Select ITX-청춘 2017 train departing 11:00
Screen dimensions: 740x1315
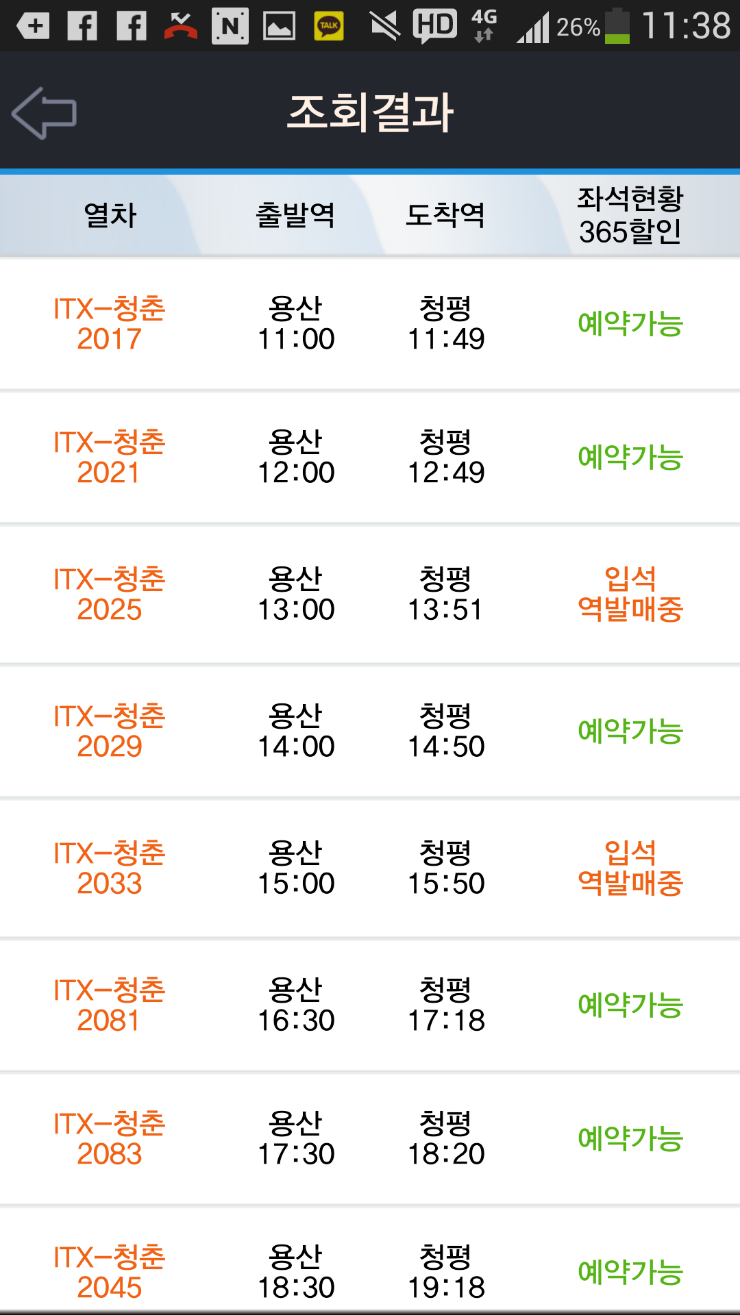pos(370,324)
